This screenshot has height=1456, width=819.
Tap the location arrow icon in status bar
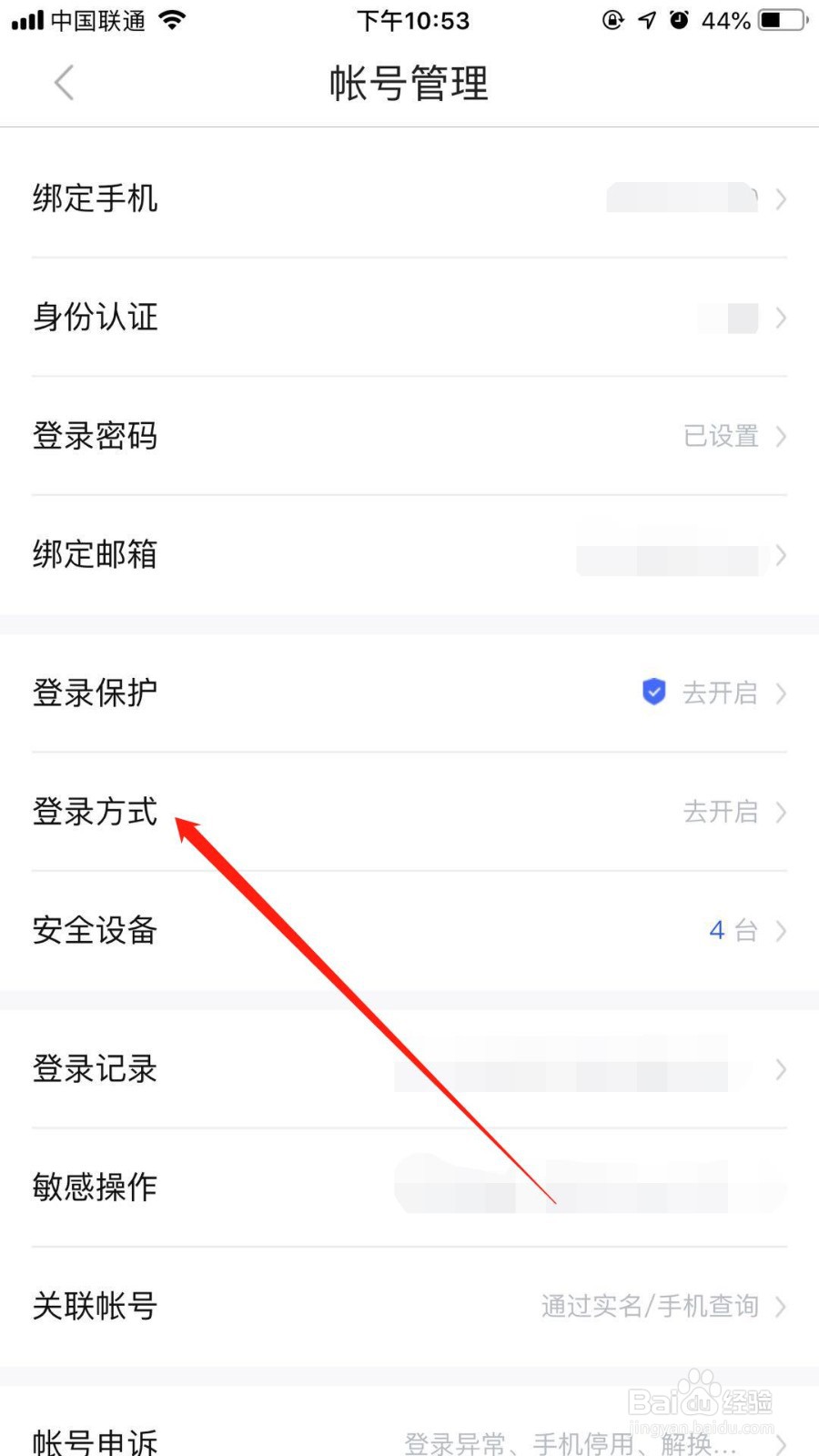[645, 19]
